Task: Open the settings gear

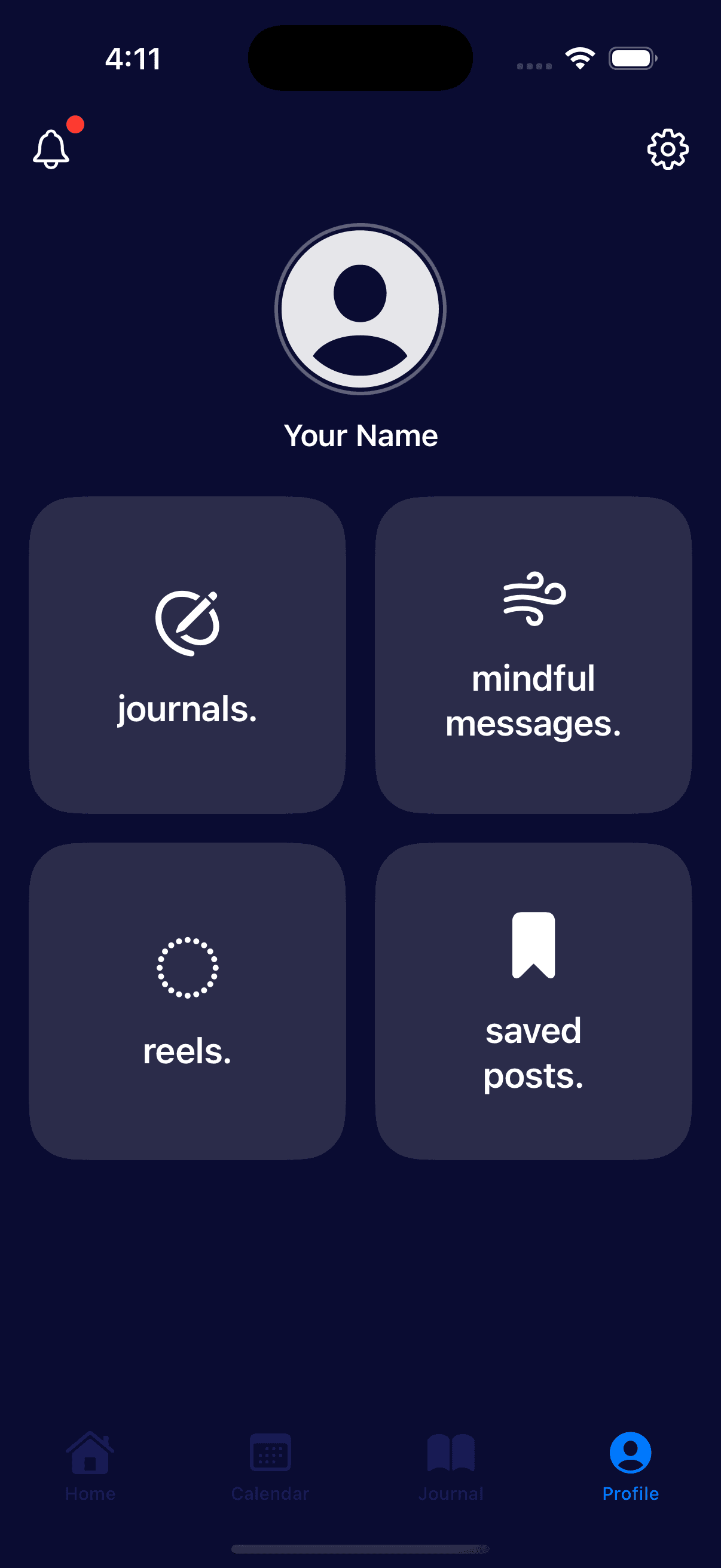Action: [x=667, y=149]
